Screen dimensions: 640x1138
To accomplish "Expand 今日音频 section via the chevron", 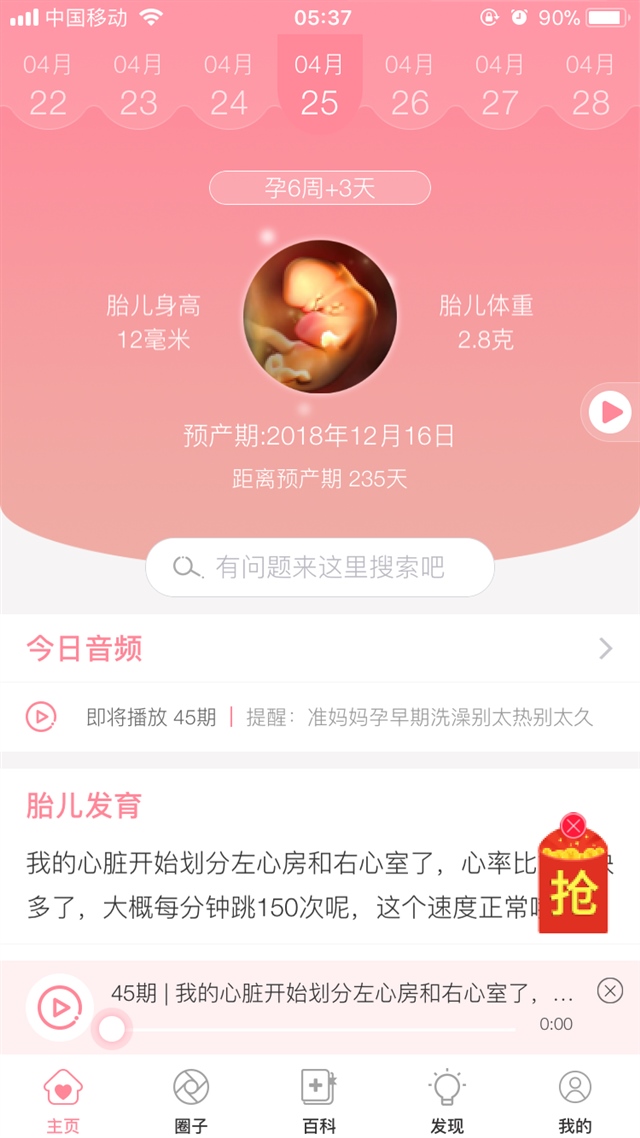I will coord(605,649).
